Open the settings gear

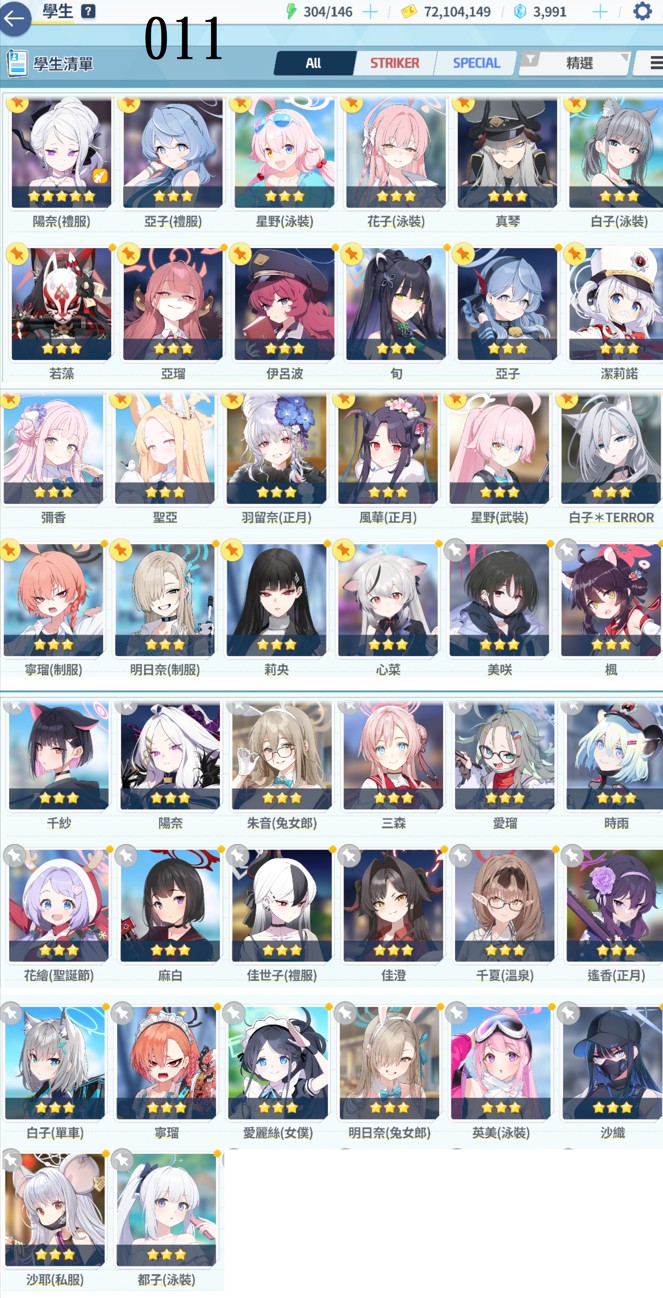pyautogui.click(x=642, y=12)
